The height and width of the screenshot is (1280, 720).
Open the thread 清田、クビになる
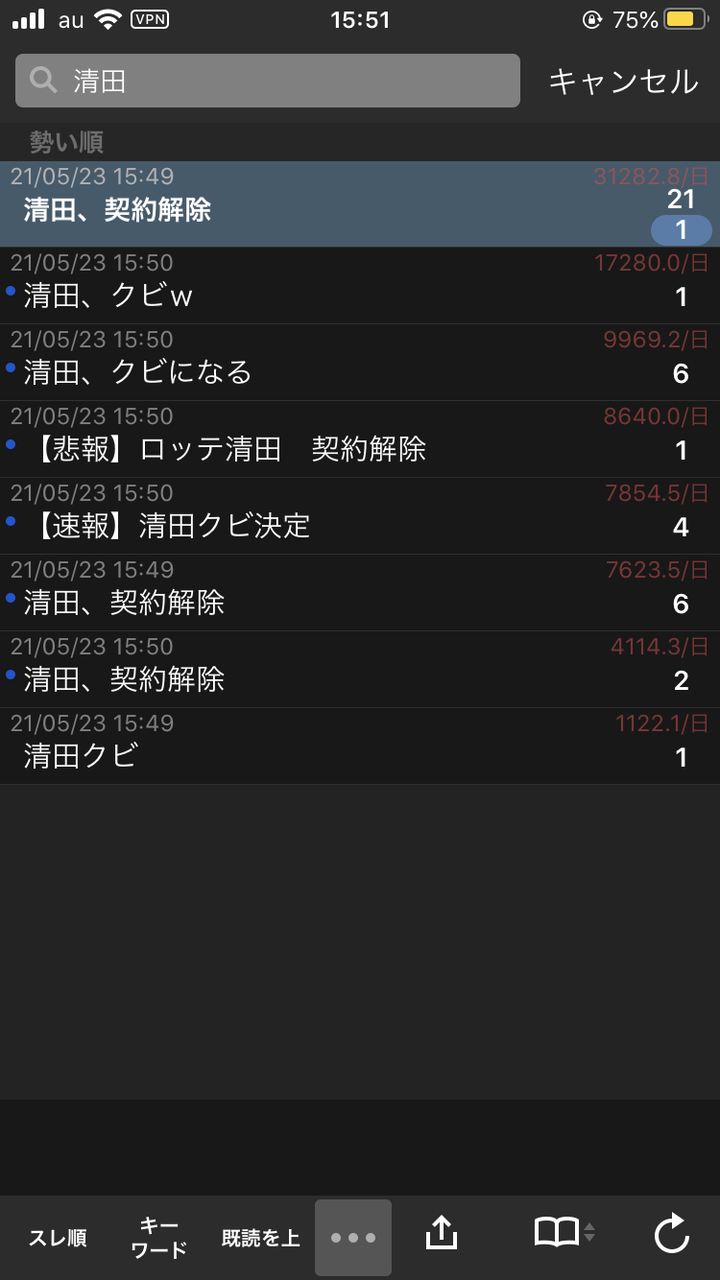tap(360, 363)
